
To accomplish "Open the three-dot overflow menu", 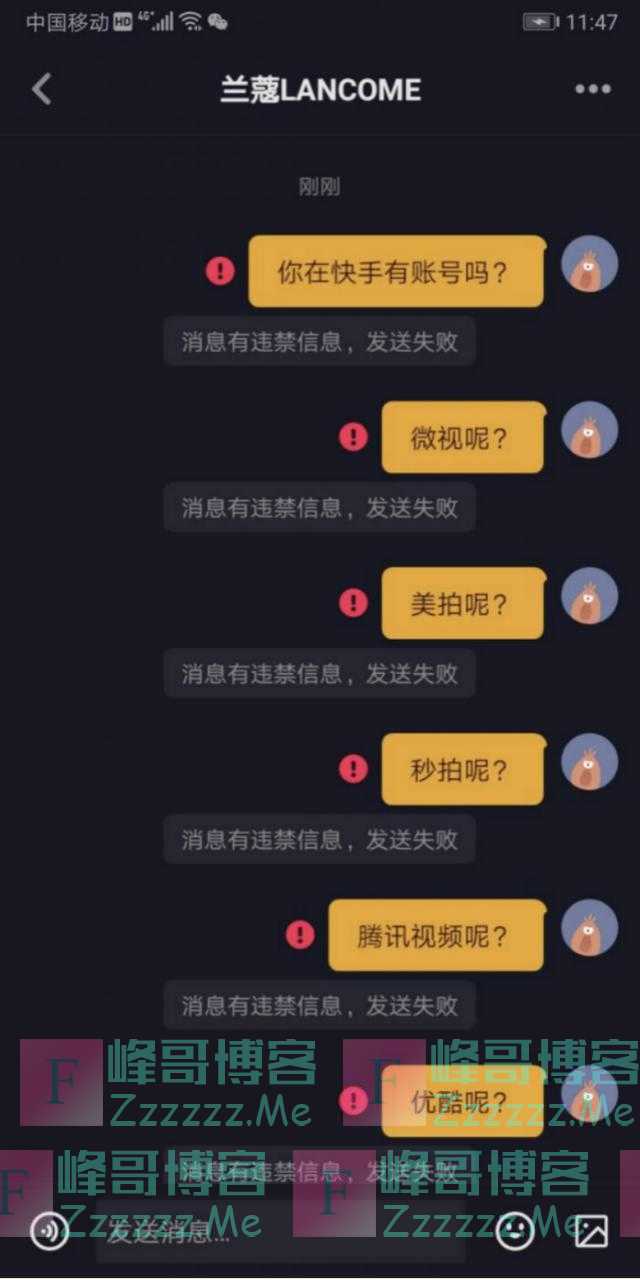I will [592, 89].
